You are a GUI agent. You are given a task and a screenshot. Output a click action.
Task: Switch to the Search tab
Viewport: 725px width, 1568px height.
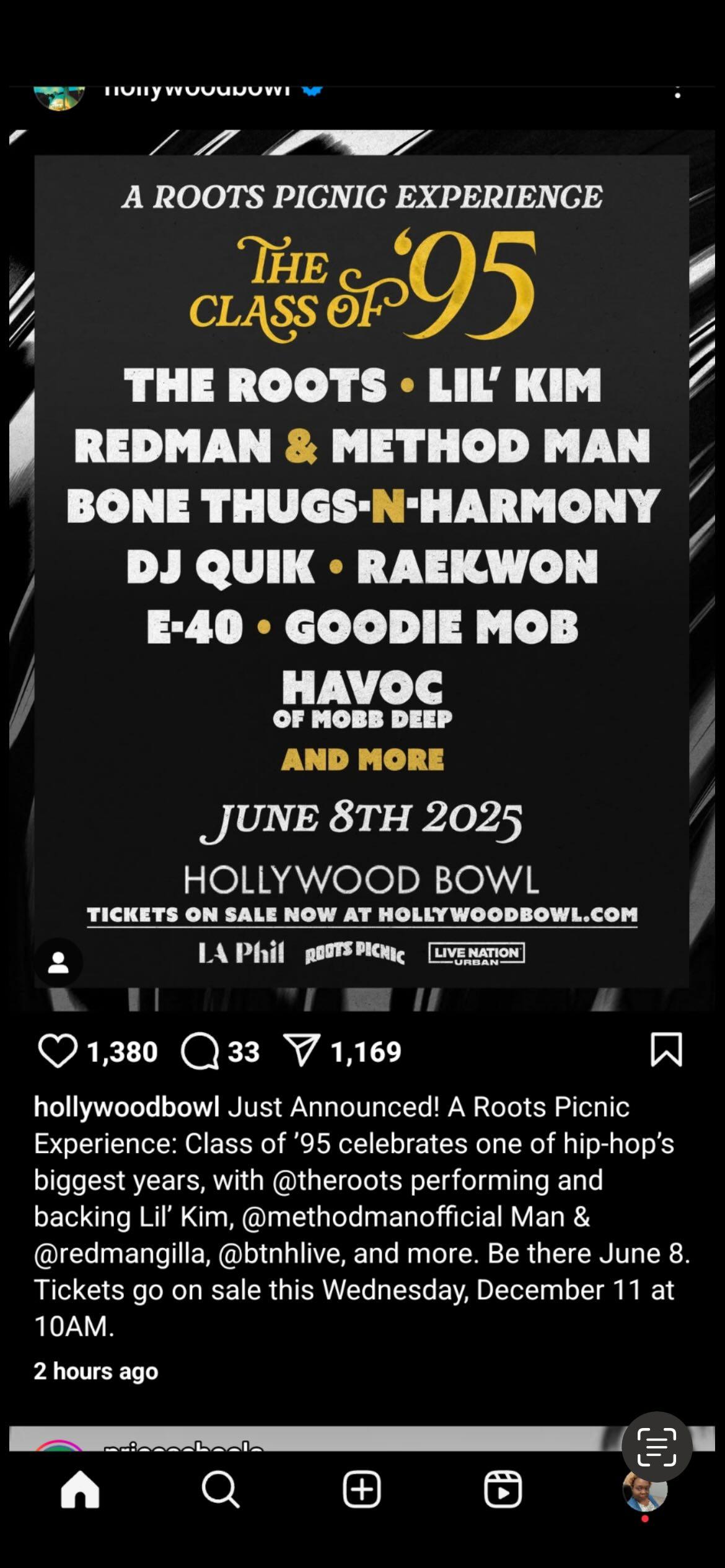coord(221,1489)
